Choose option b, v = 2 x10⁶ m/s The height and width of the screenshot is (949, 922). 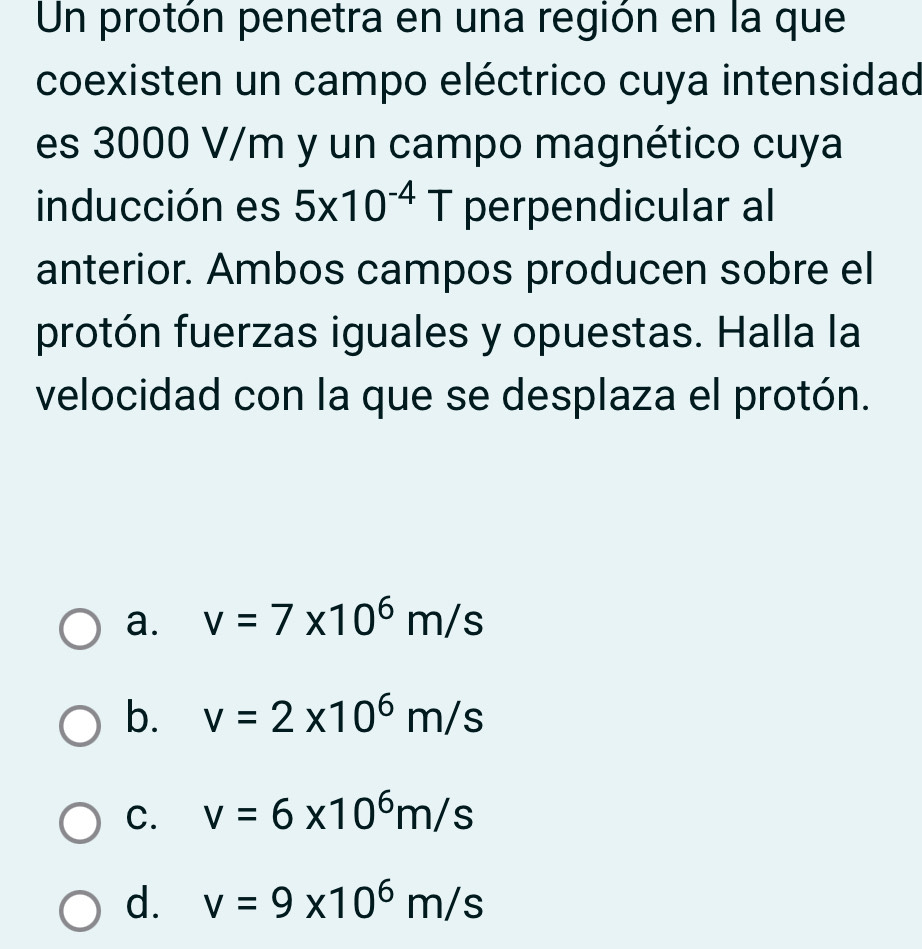[80, 725]
